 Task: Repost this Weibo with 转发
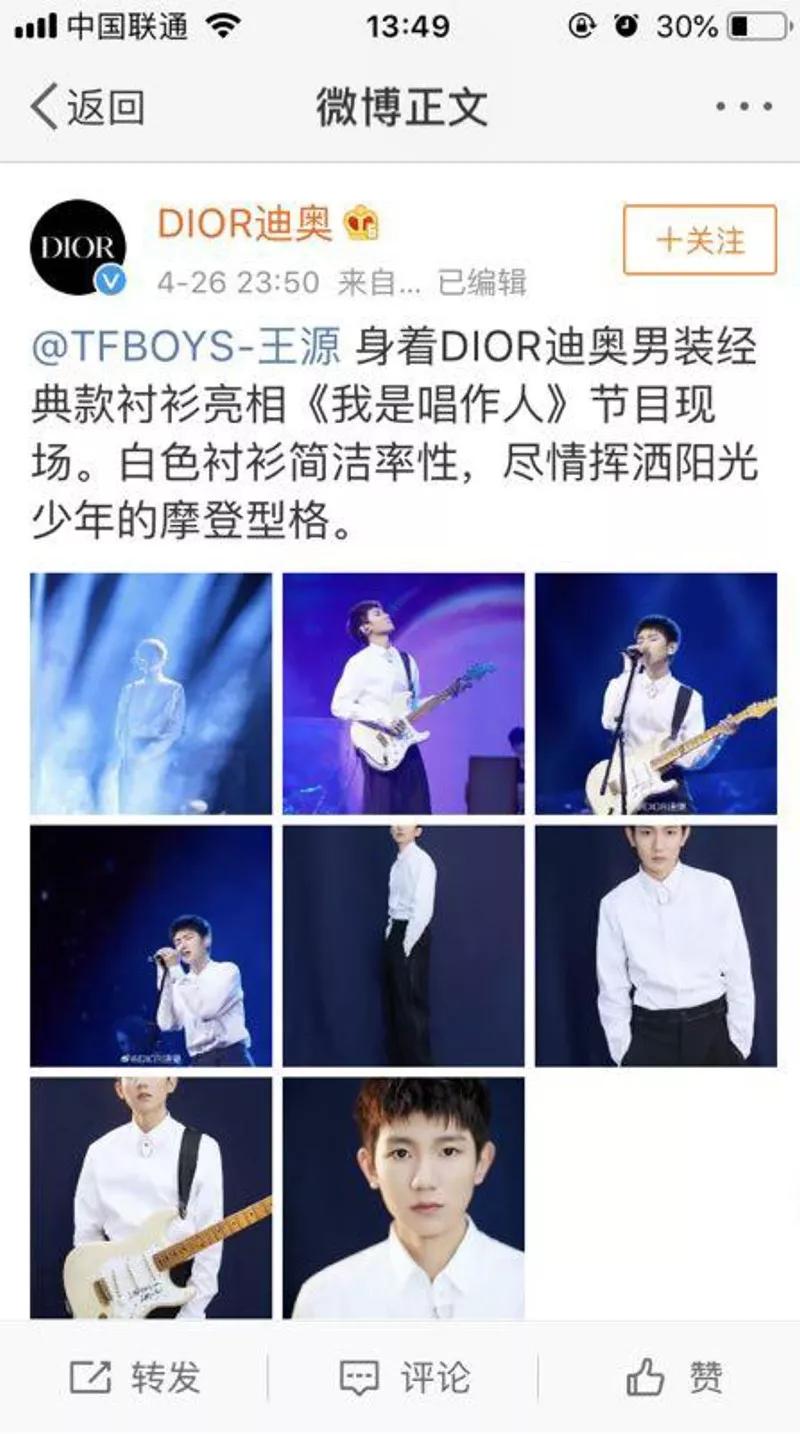click(135, 1378)
